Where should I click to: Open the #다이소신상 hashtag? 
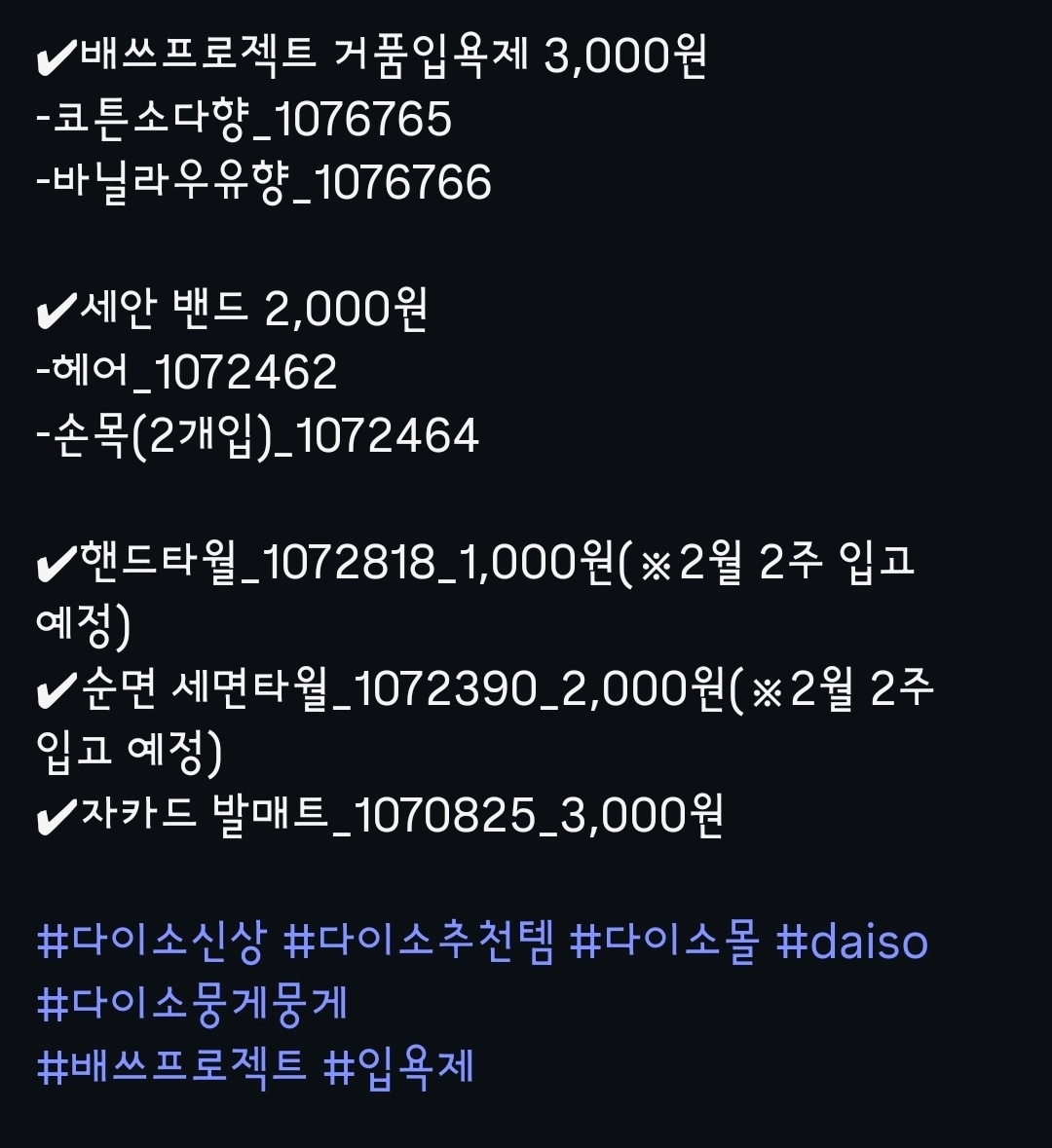click(x=150, y=943)
